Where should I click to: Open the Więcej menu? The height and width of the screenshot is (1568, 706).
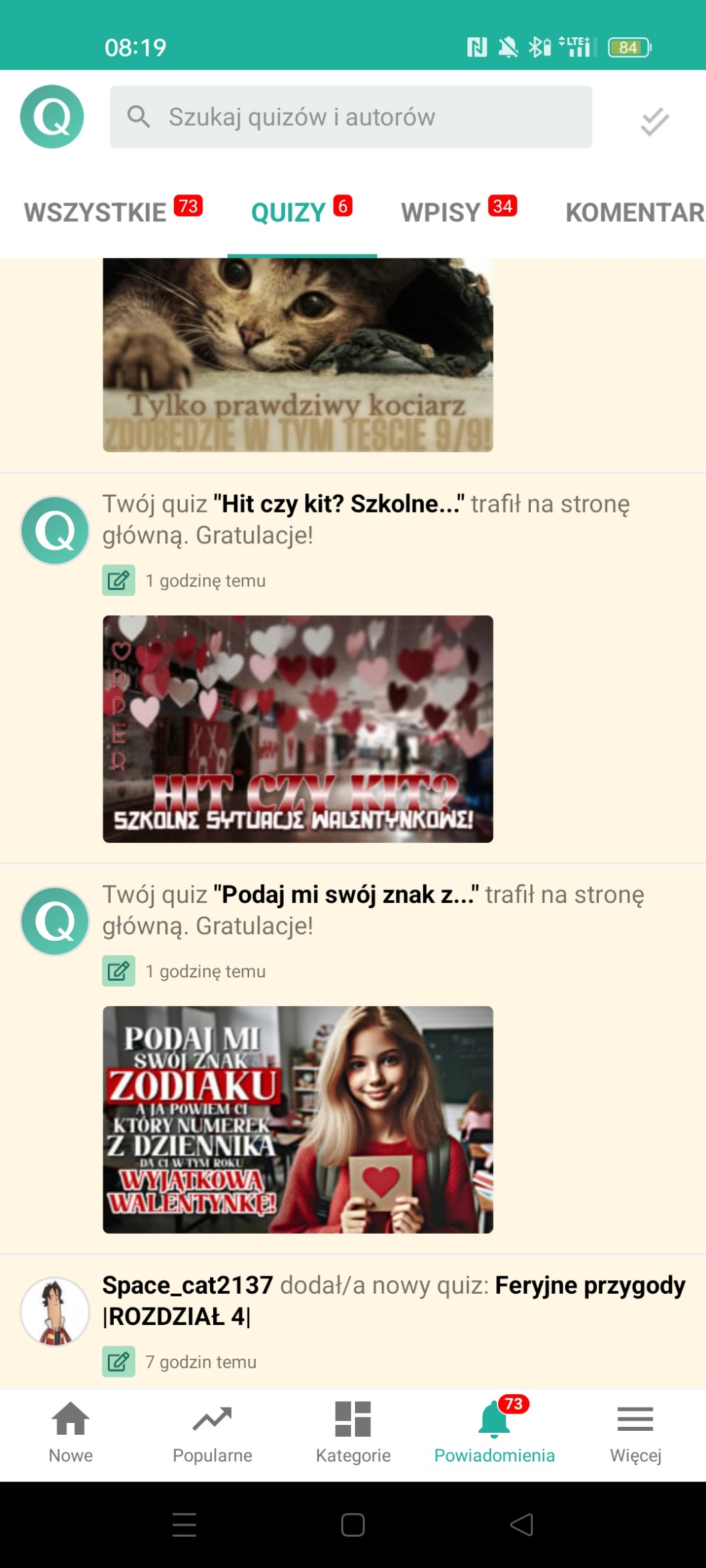[635, 1430]
